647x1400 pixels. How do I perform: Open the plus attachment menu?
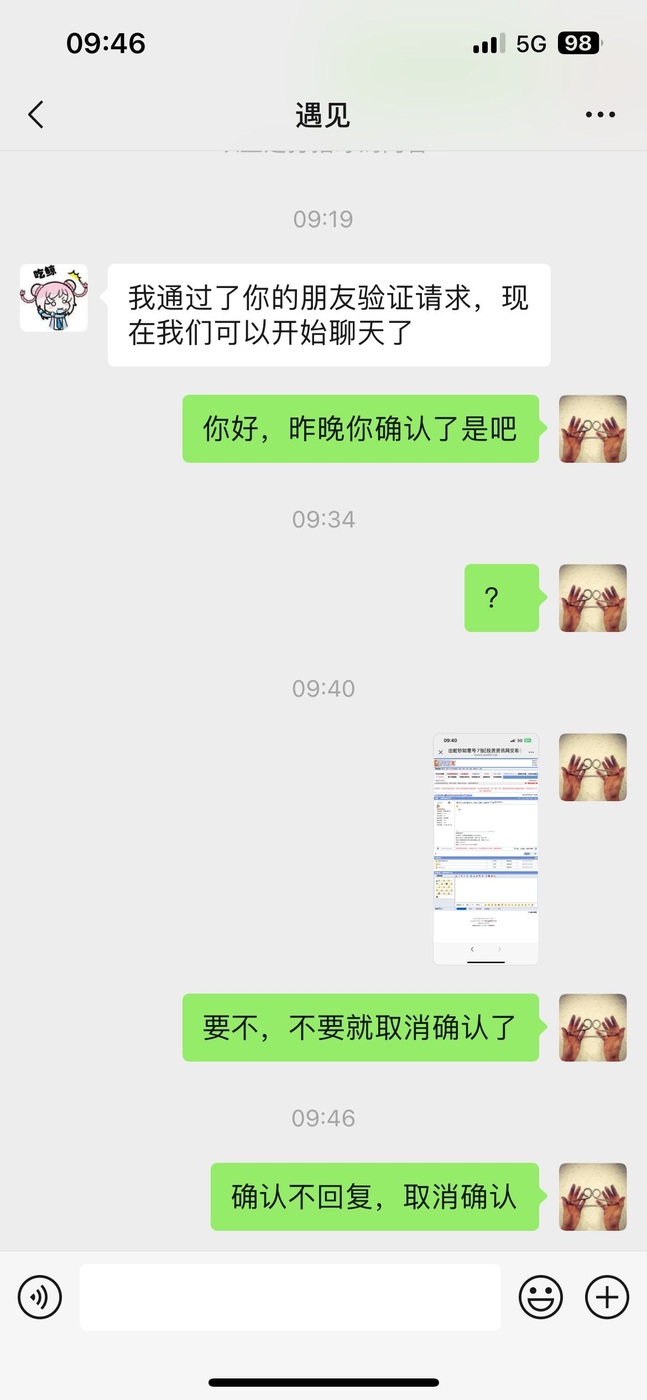click(x=607, y=1297)
